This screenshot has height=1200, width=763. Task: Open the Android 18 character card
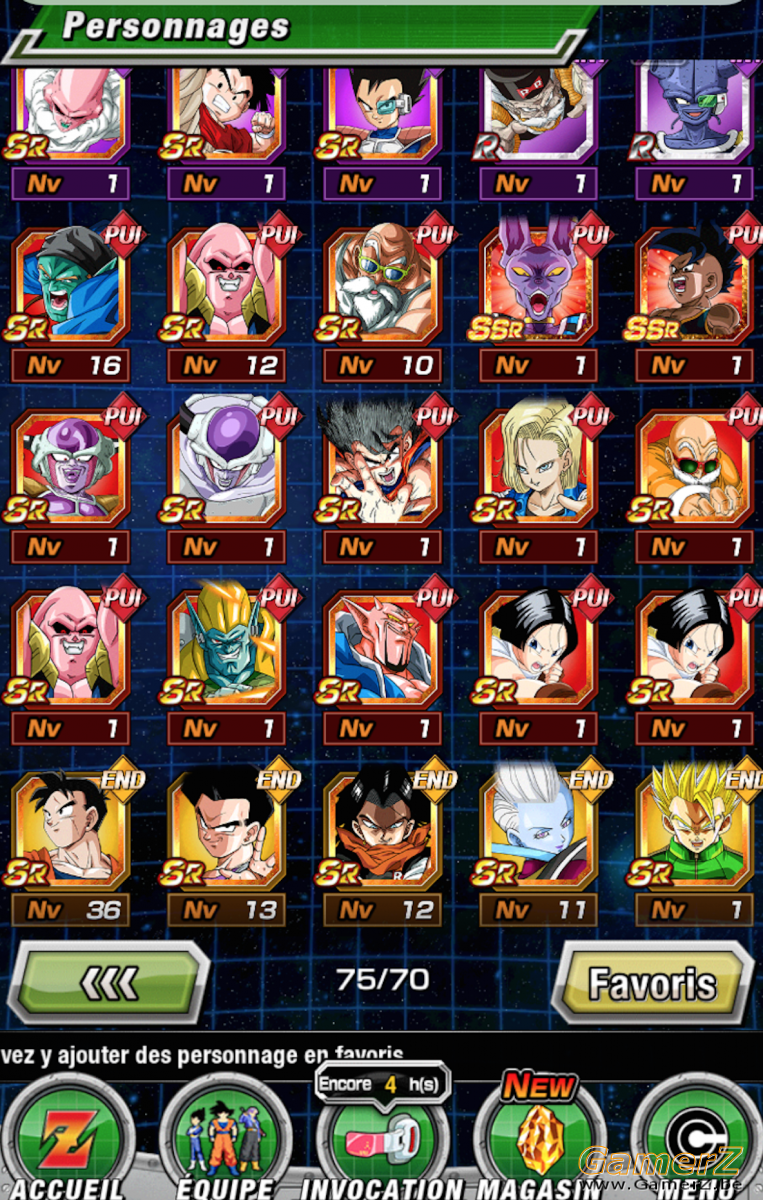538,468
